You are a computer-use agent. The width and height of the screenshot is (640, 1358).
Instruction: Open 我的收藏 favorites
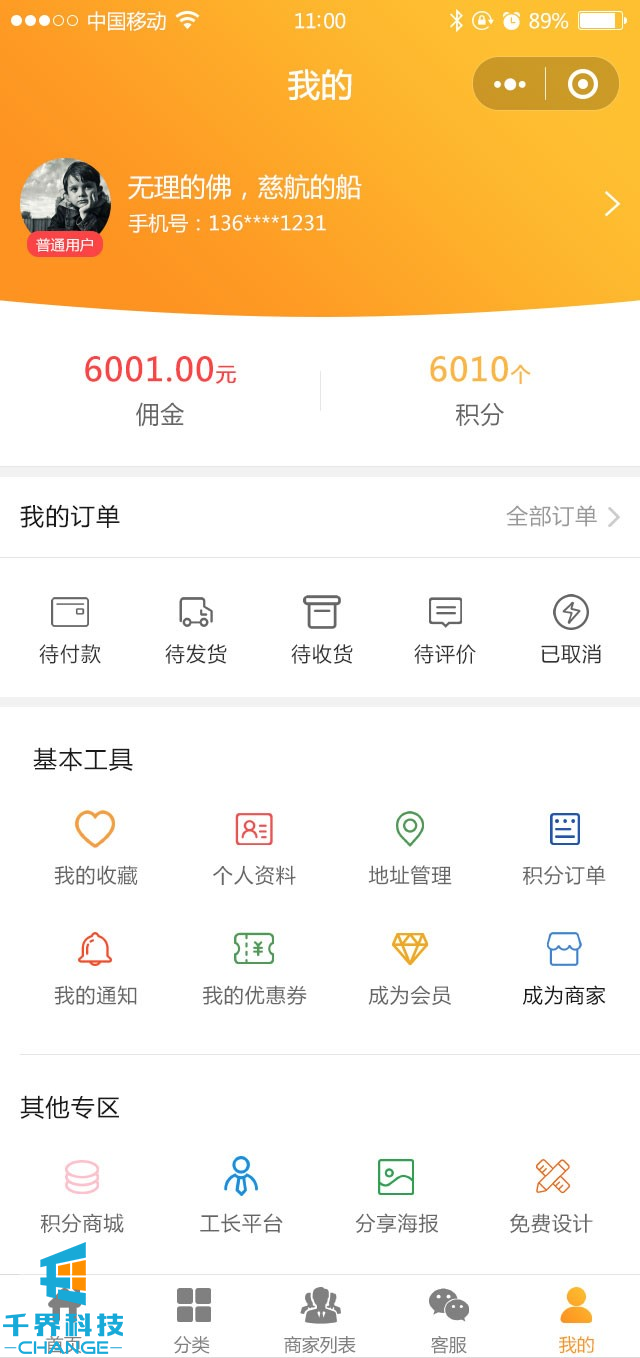pos(95,848)
